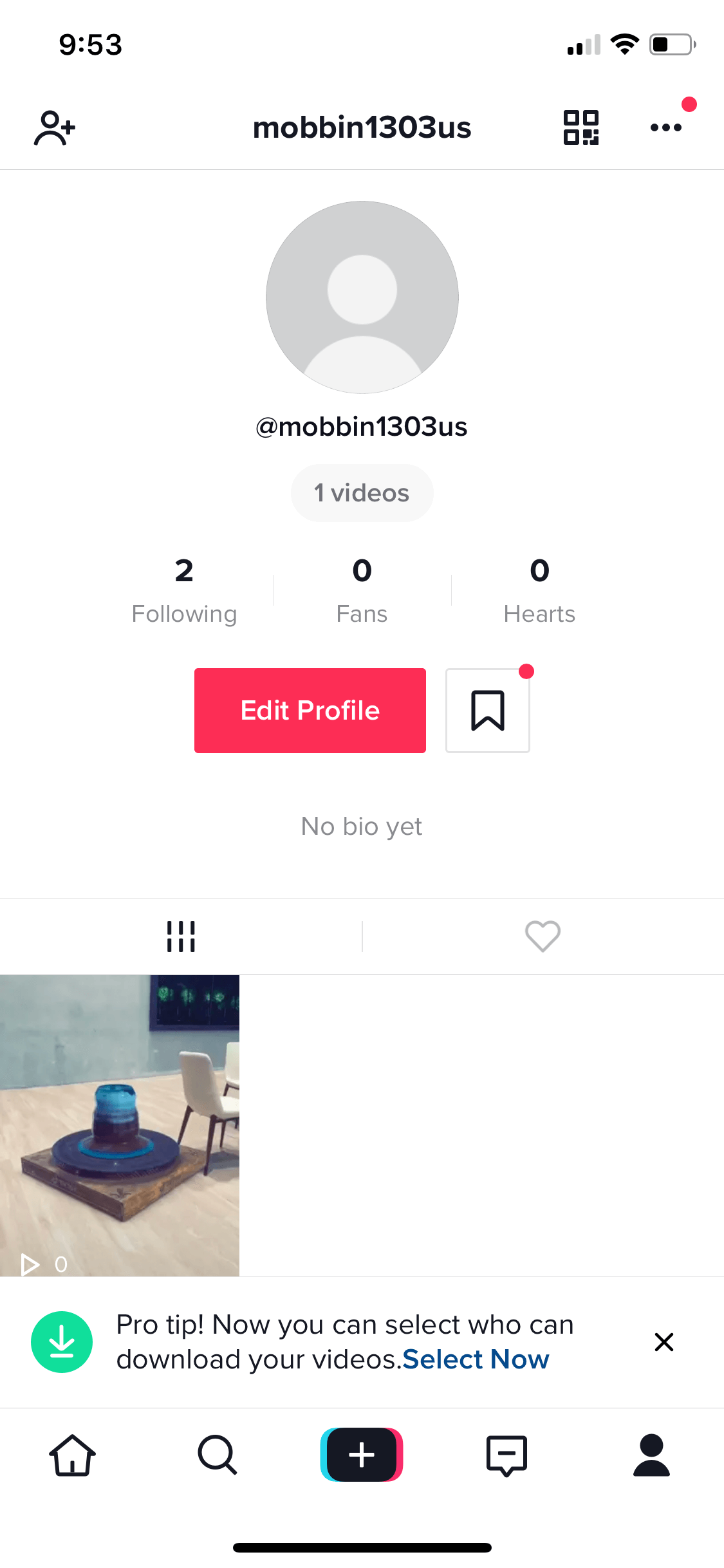
Task: Open the Discover search tab
Action: [218, 1455]
